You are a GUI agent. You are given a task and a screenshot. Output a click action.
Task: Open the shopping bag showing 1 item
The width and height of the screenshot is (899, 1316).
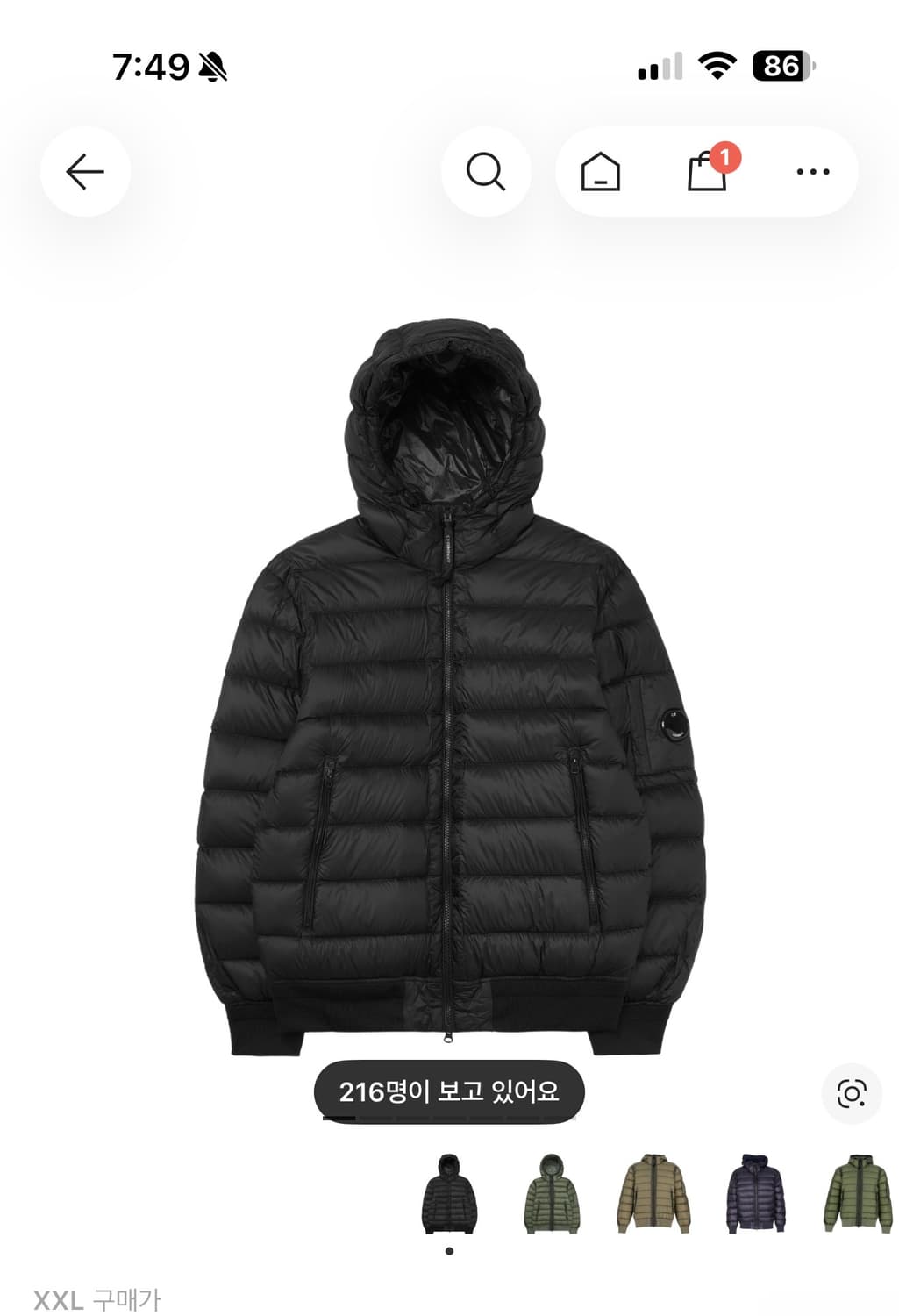pos(707,174)
